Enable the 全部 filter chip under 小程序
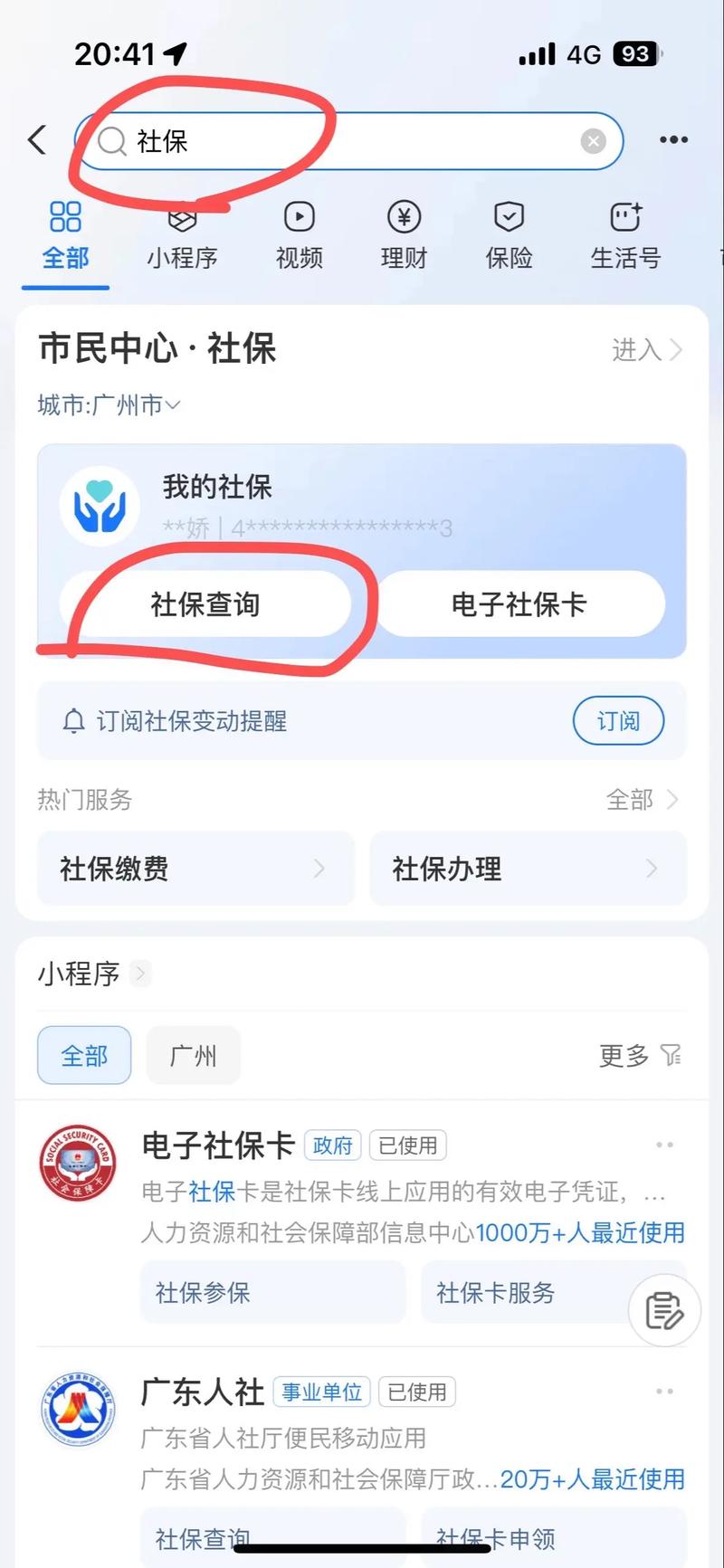This screenshot has height=1568, width=724. pyautogui.click(x=84, y=1055)
